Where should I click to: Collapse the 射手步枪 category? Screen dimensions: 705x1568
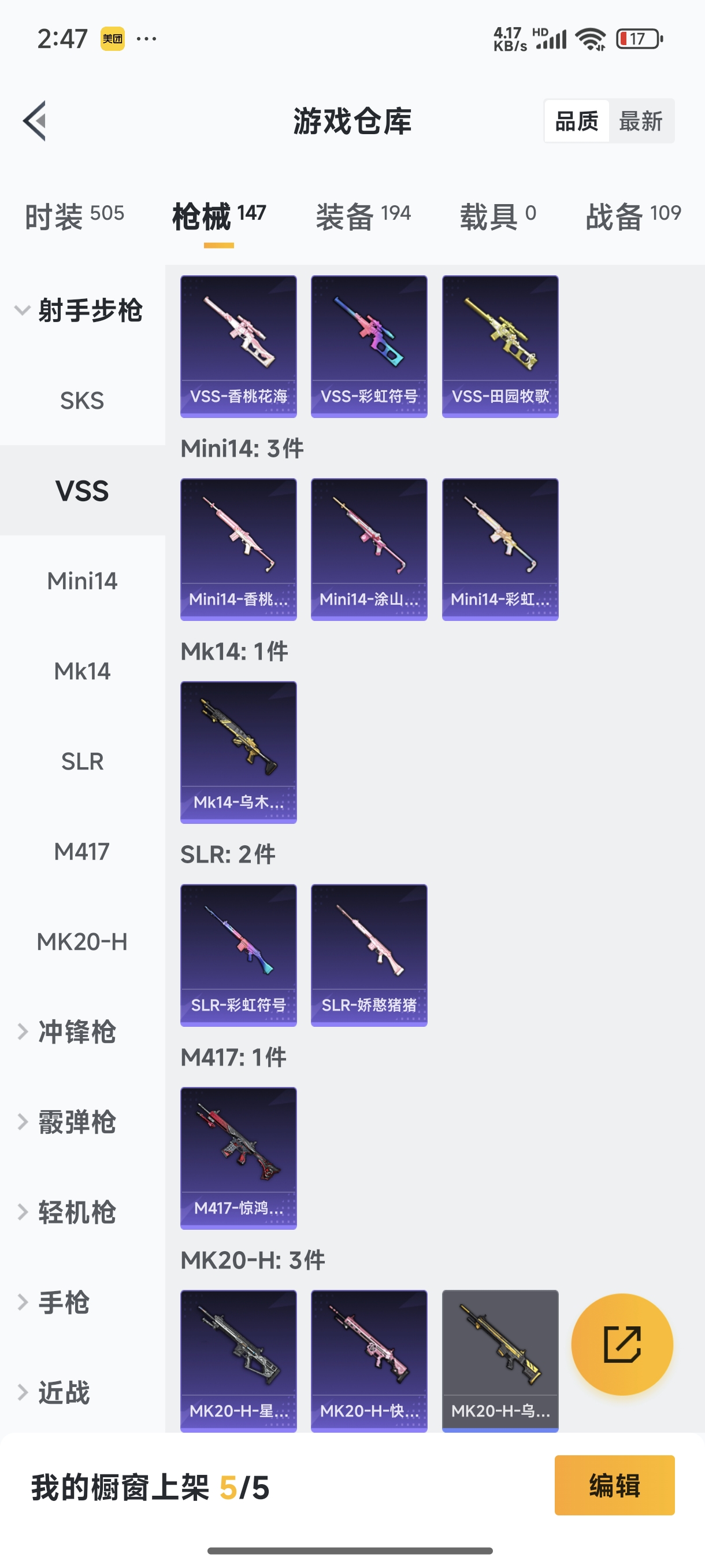pyautogui.click(x=79, y=310)
